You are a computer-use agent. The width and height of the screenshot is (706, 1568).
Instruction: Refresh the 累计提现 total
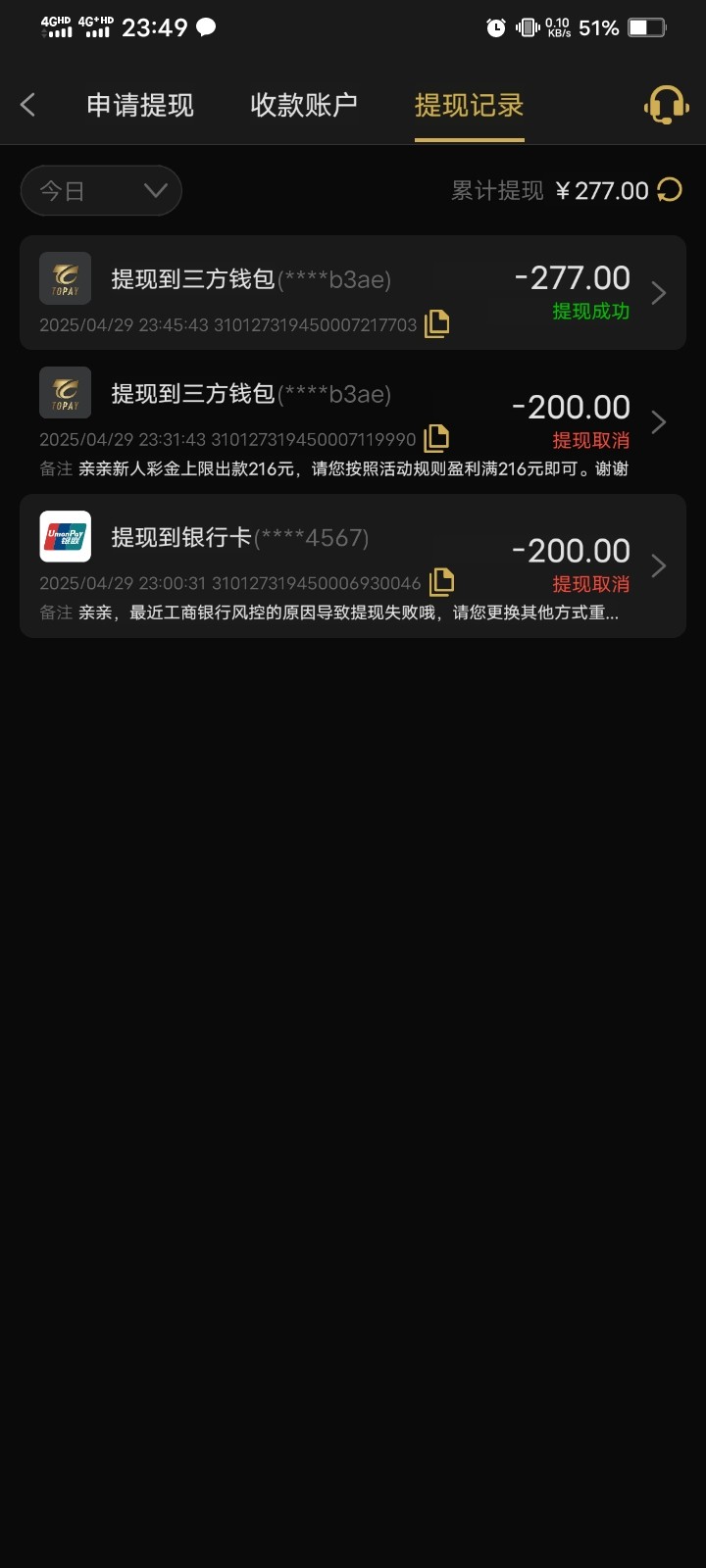(x=670, y=190)
